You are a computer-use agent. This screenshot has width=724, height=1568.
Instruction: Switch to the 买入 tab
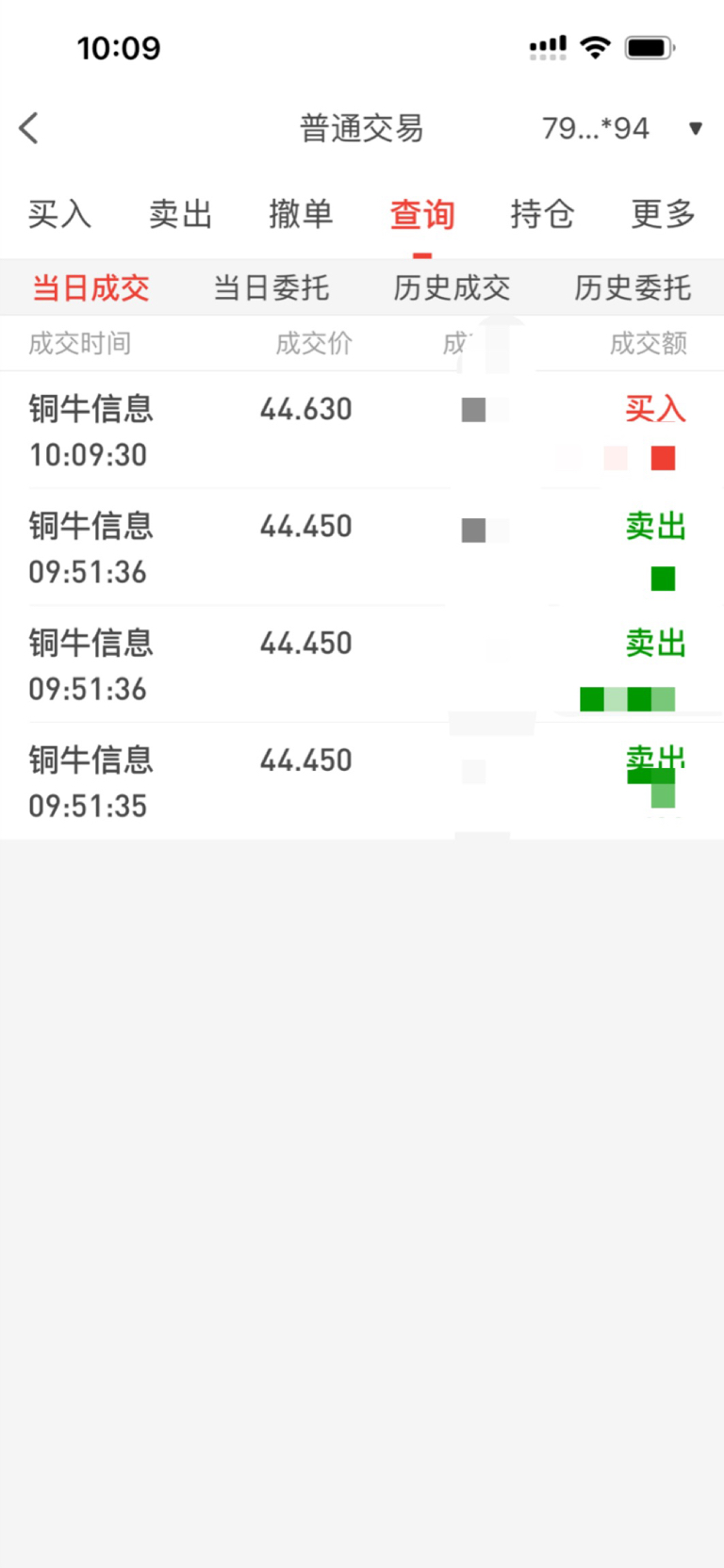coord(59,214)
